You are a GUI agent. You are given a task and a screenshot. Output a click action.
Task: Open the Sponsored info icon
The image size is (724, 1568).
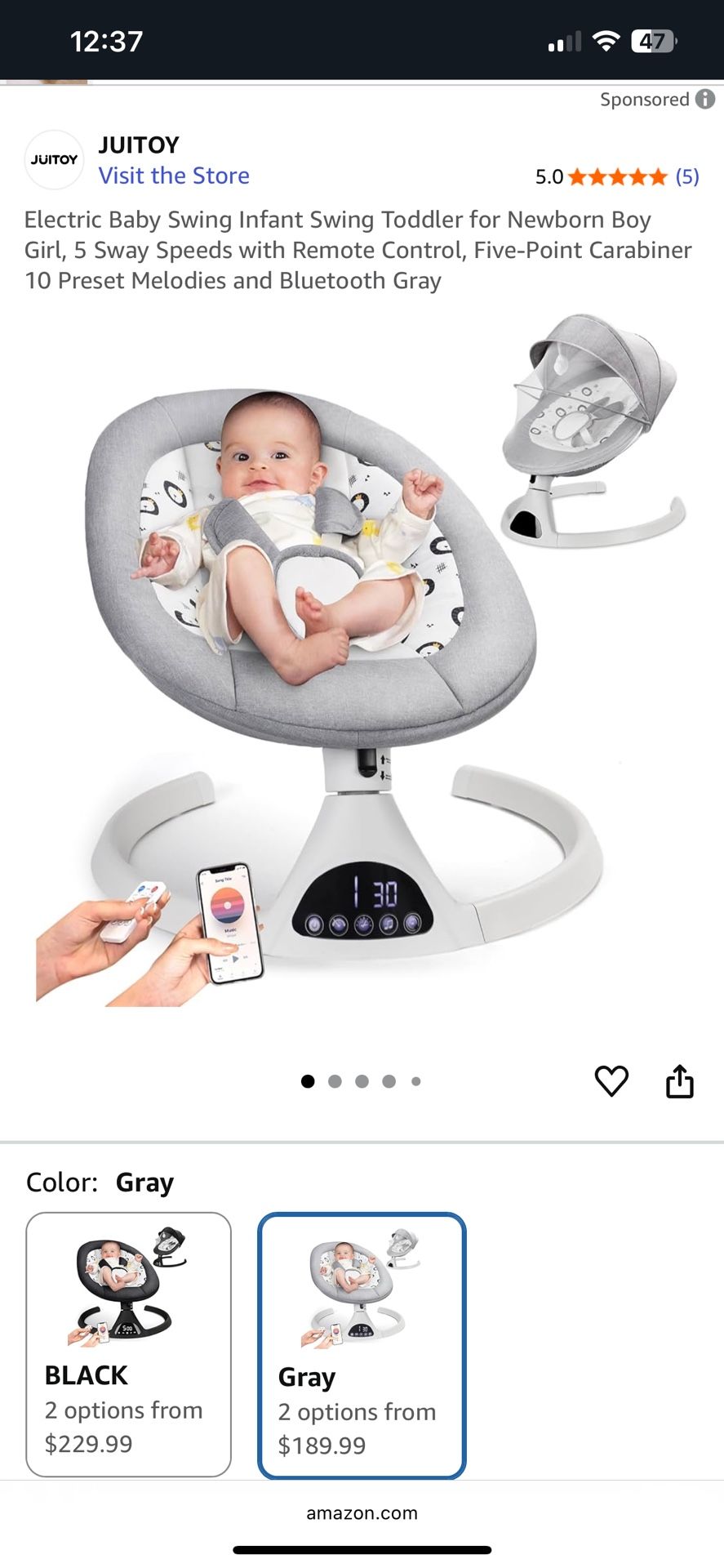[704, 100]
